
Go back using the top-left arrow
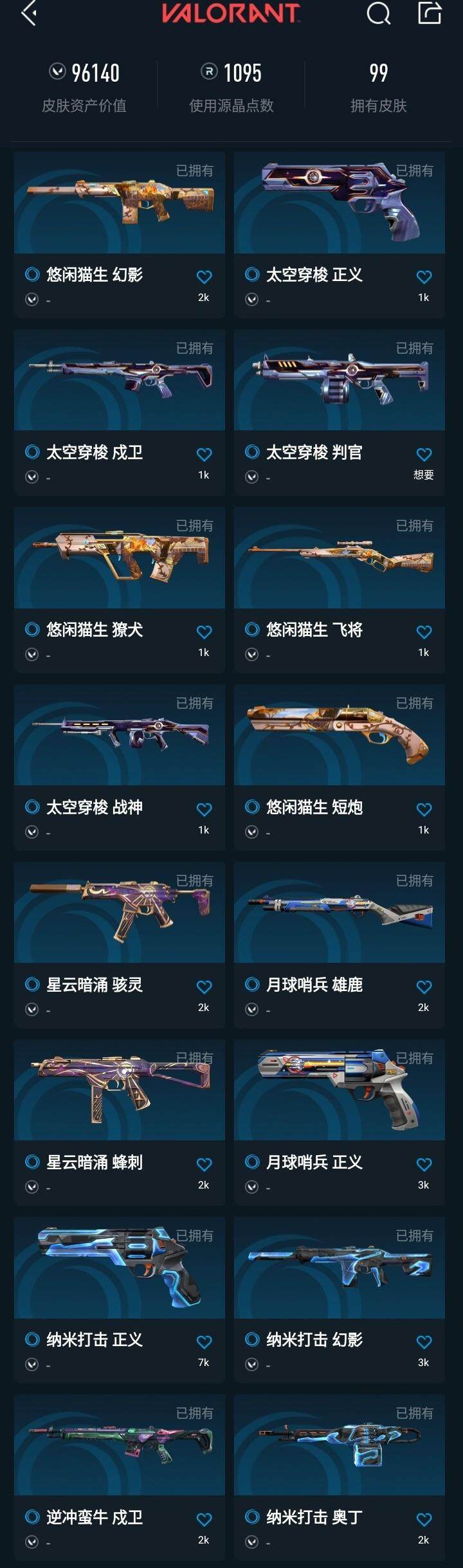tap(29, 13)
